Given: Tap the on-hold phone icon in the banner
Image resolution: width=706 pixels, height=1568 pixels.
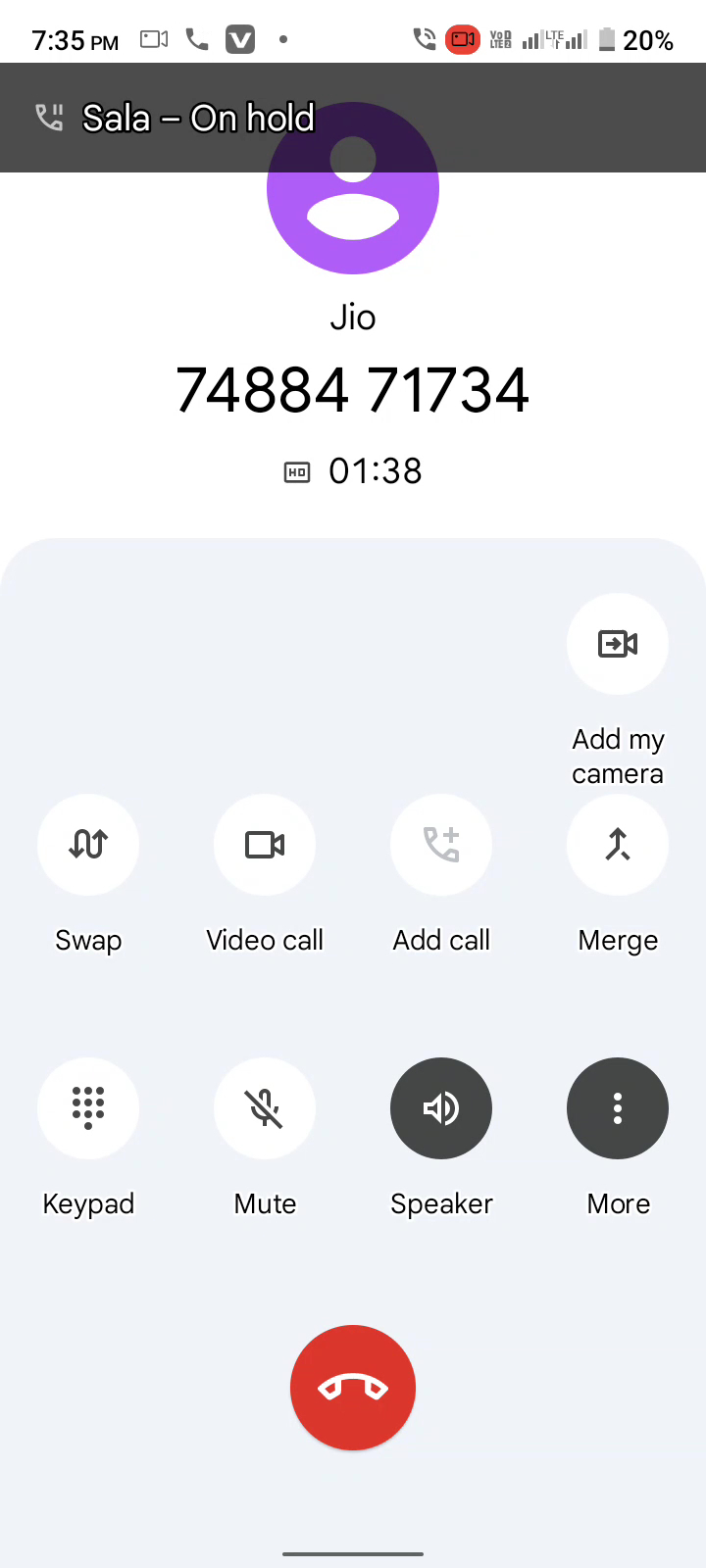Looking at the screenshot, I should coord(49,118).
